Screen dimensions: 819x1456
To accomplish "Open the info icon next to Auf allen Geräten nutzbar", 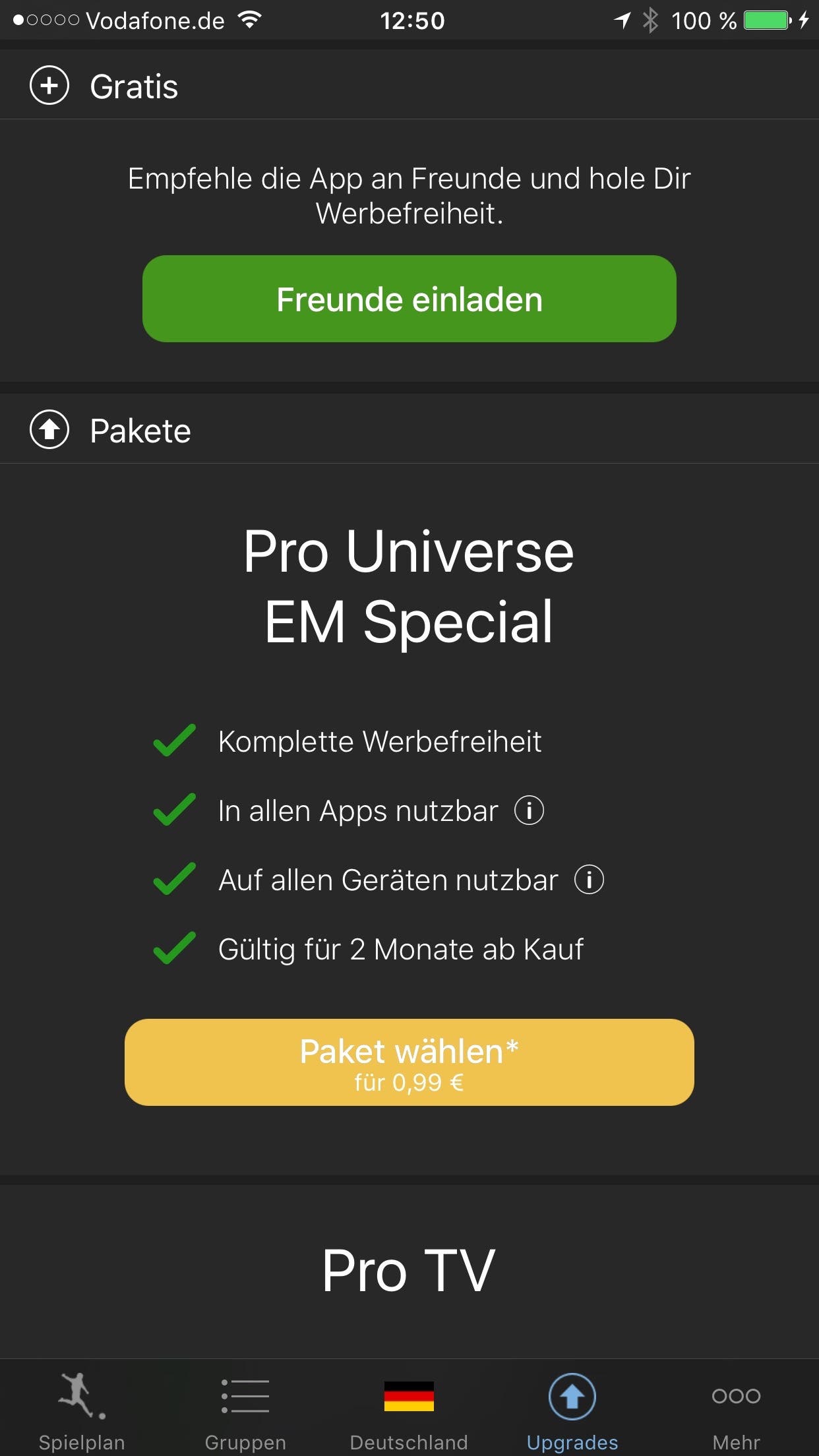I will pos(589,880).
